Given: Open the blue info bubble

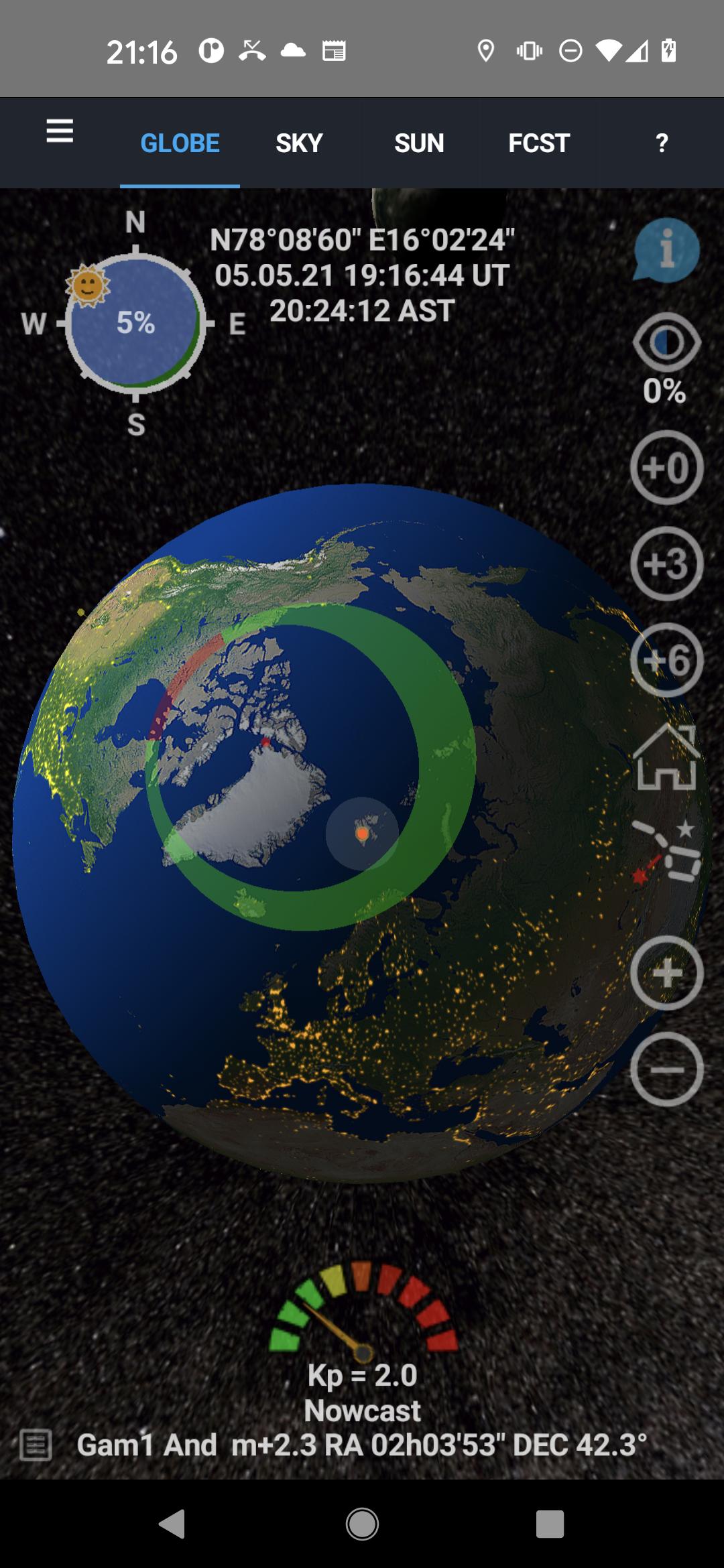Looking at the screenshot, I should tap(666, 250).
